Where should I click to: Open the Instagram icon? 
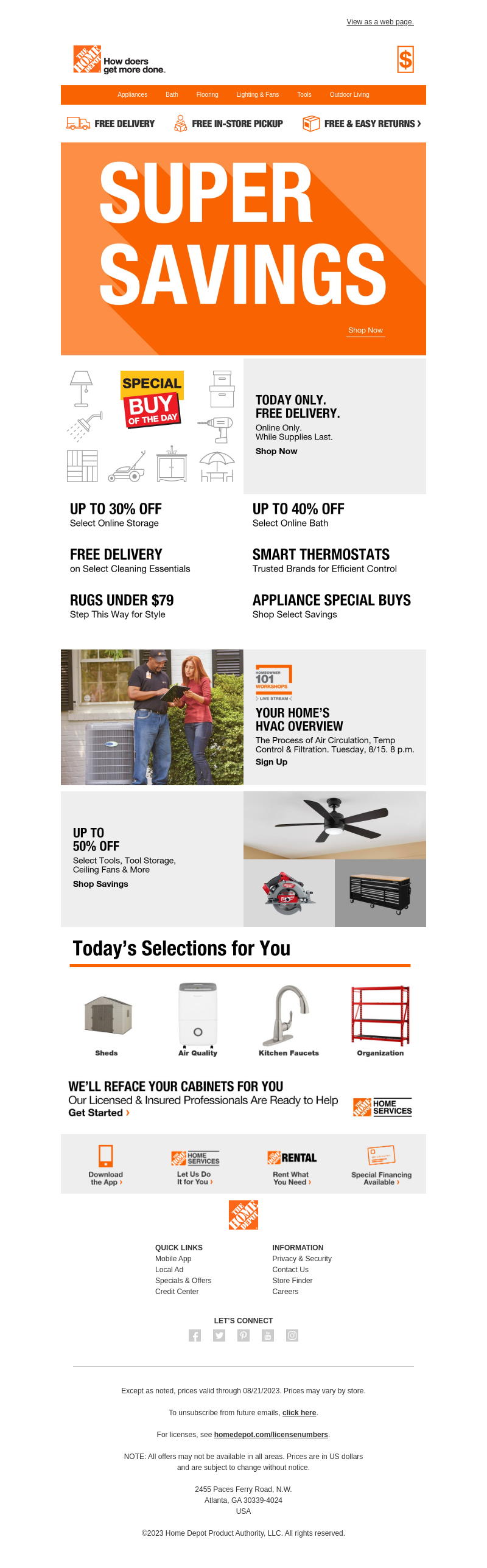coord(292,1335)
